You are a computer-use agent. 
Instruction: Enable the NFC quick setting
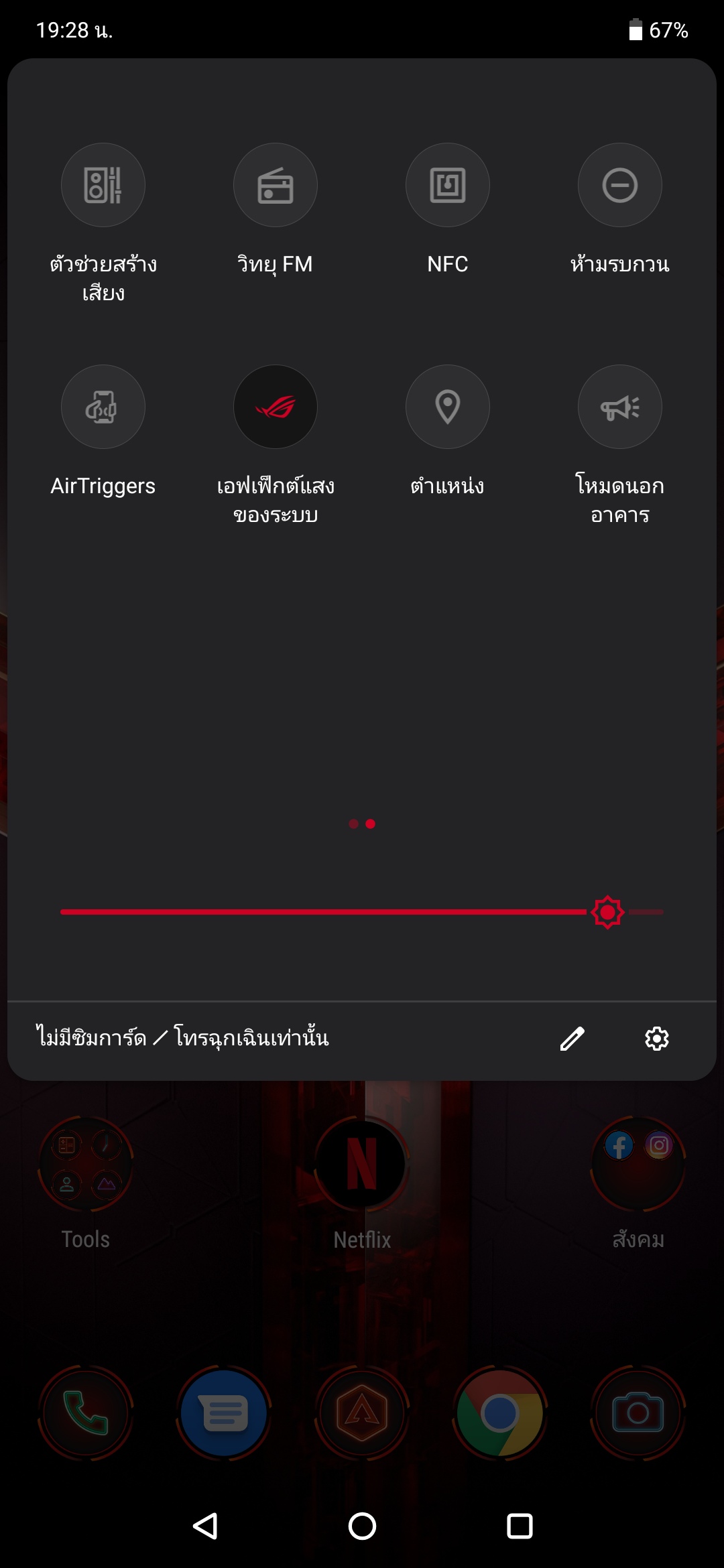tap(448, 185)
